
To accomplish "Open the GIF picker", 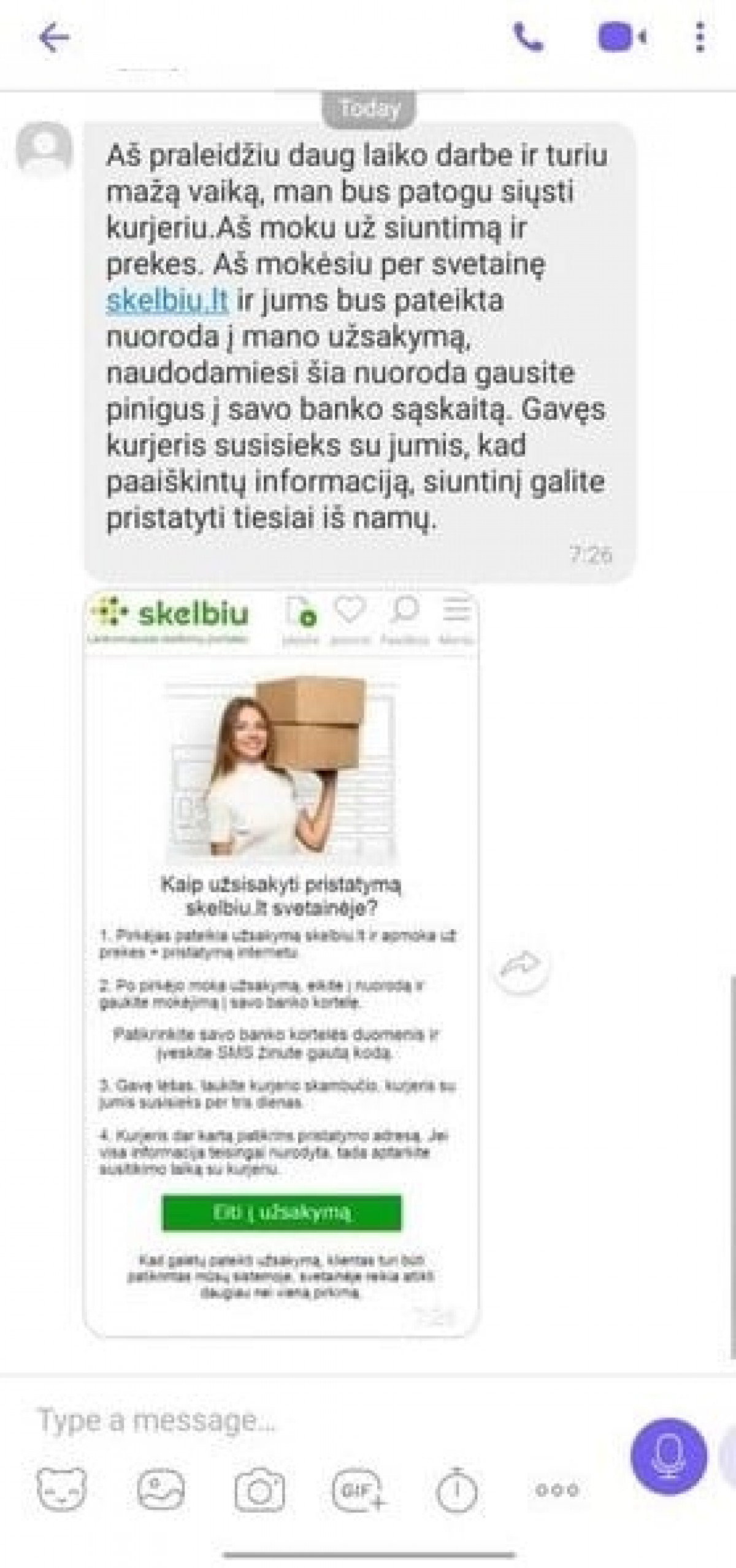I will click(359, 1489).
